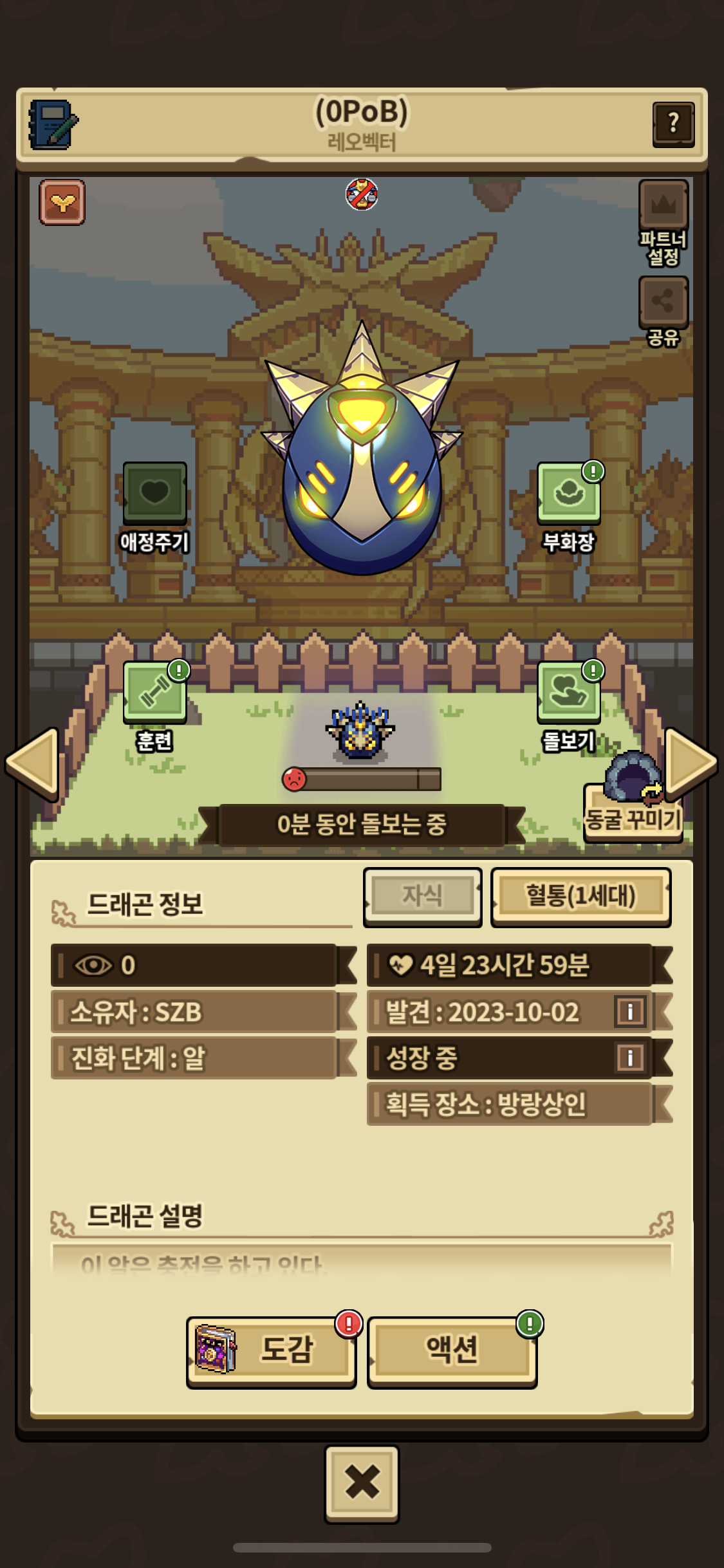Open the 액션 actions menu

pyautogui.click(x=452, y=1350)
